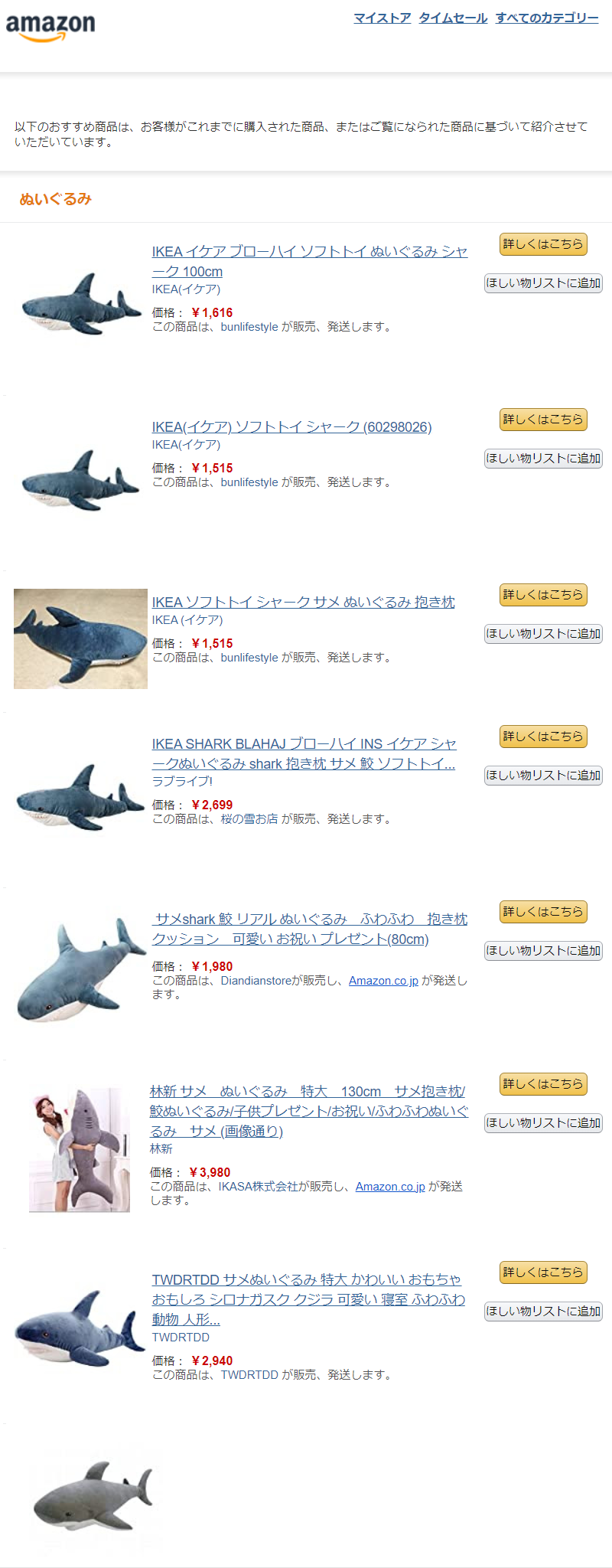Open IKEA SHARK BLAHAJ product link

point(304,744)
